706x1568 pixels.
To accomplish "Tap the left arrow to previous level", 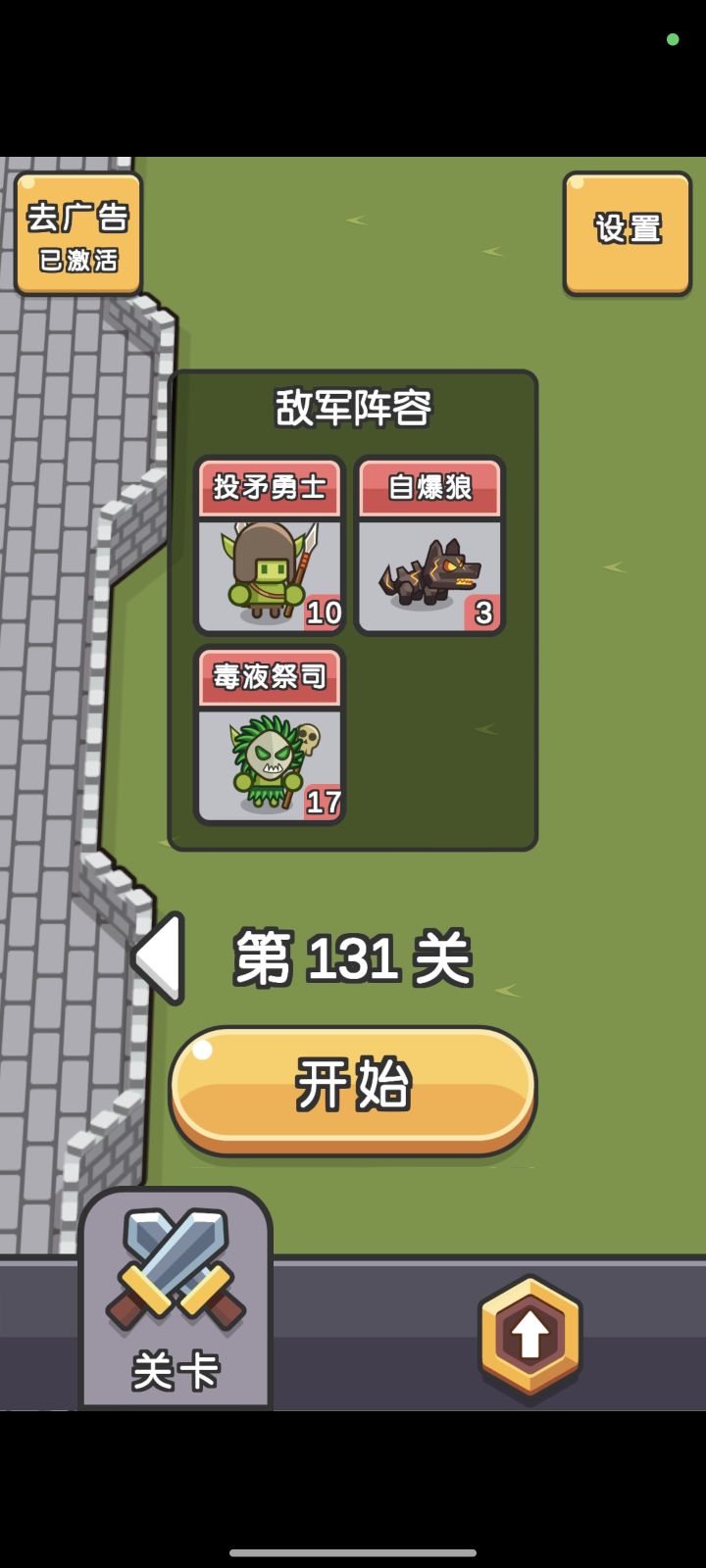I will [162, 957].
